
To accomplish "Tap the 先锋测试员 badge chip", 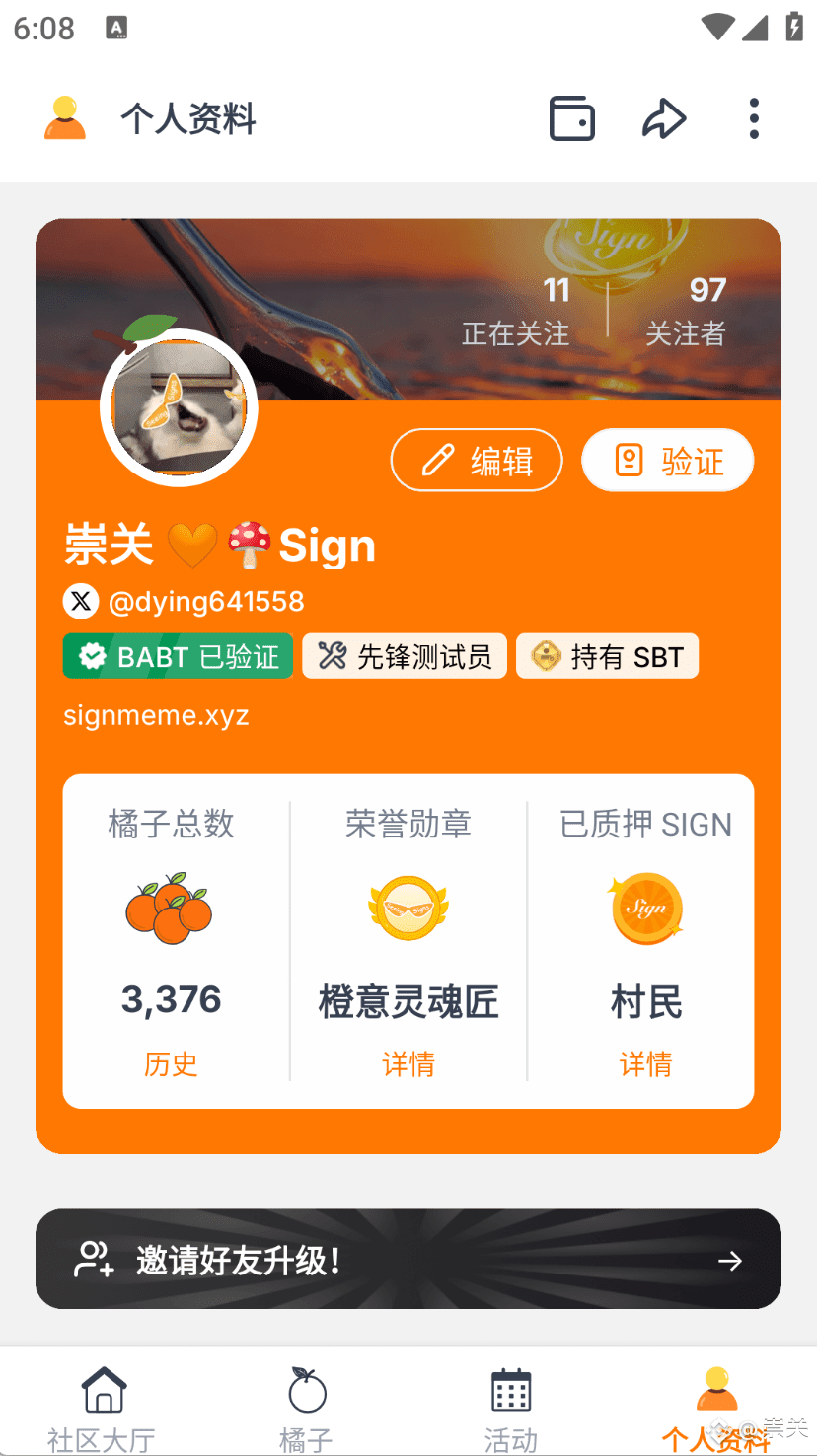I will (x=405, y=656).
